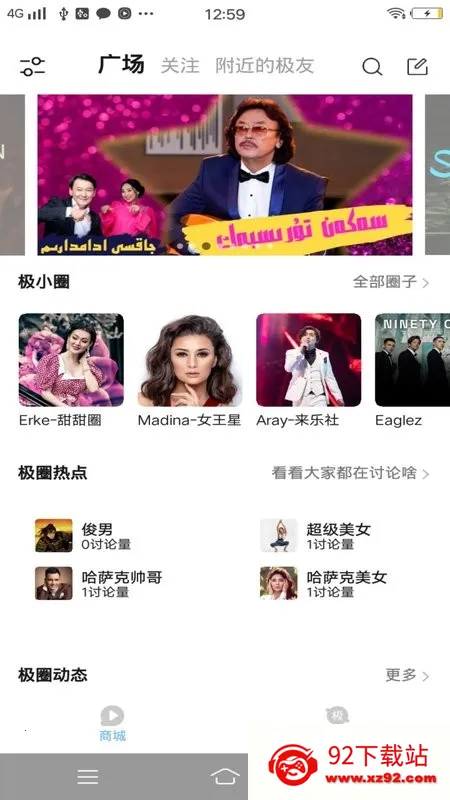Open the search magnifier icon
This screenshot has width=450, height=800.
372,67
